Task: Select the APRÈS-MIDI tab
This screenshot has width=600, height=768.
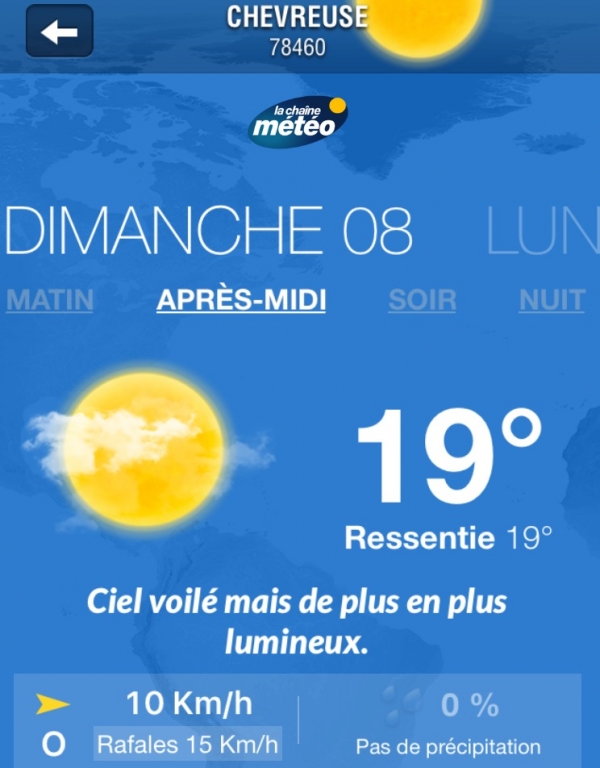Action: coord(241,300)
